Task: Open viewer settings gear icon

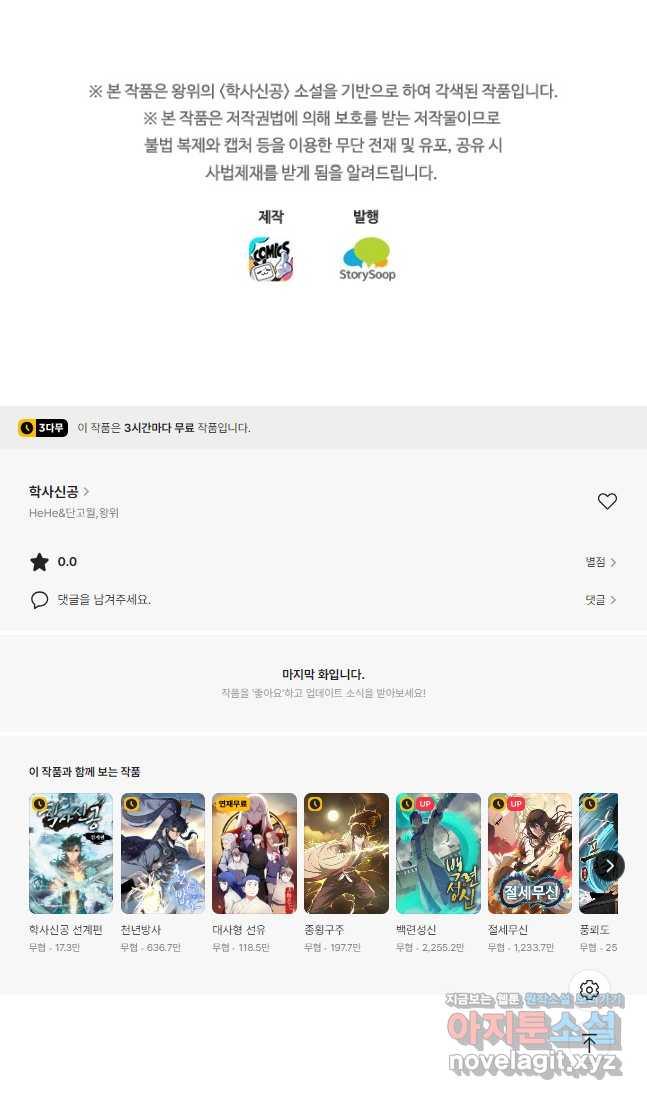Action: tap(590, 990)
